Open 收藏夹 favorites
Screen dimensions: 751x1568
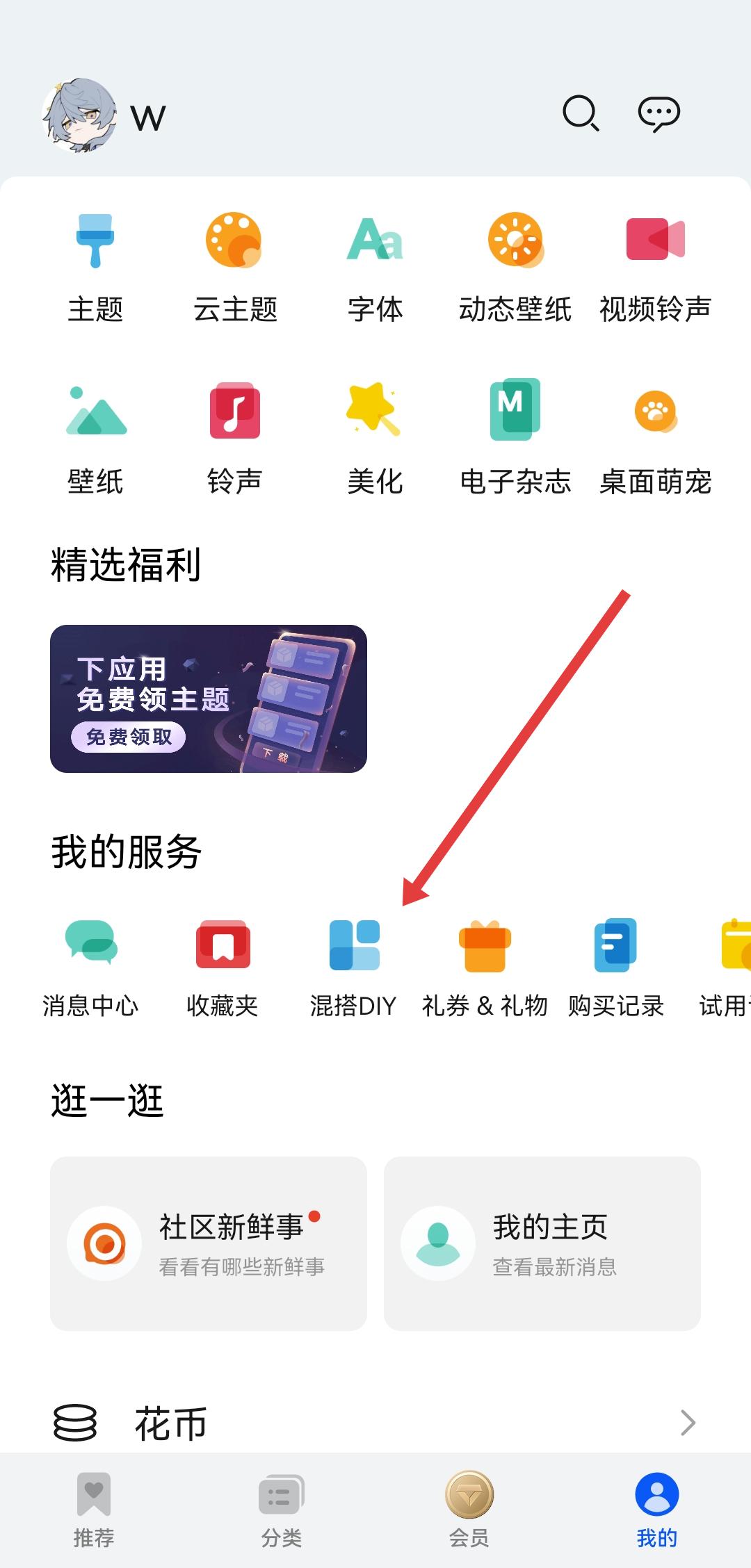223,967
